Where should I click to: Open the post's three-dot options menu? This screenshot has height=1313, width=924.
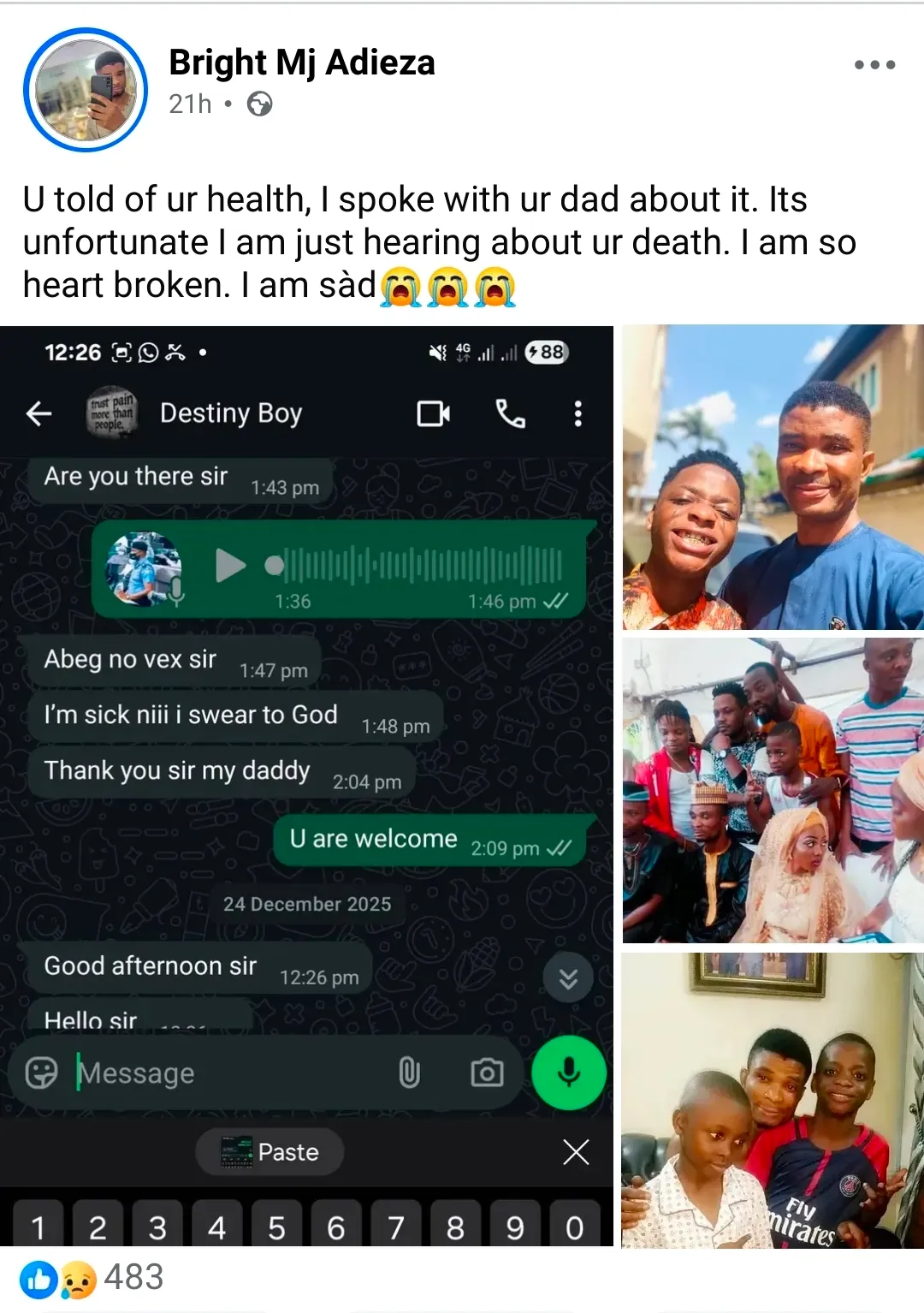874,65
